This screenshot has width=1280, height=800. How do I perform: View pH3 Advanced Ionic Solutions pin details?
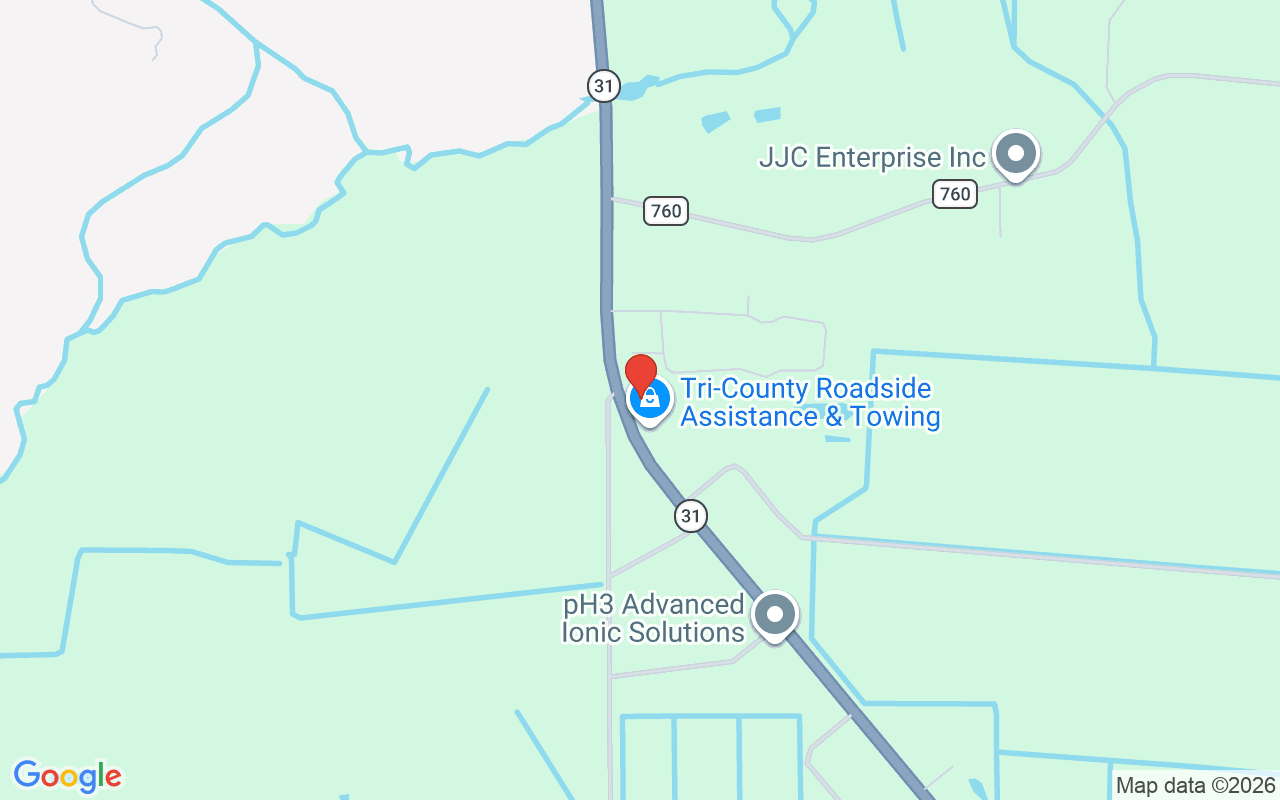pyautogui.click(x=774, y=615)
